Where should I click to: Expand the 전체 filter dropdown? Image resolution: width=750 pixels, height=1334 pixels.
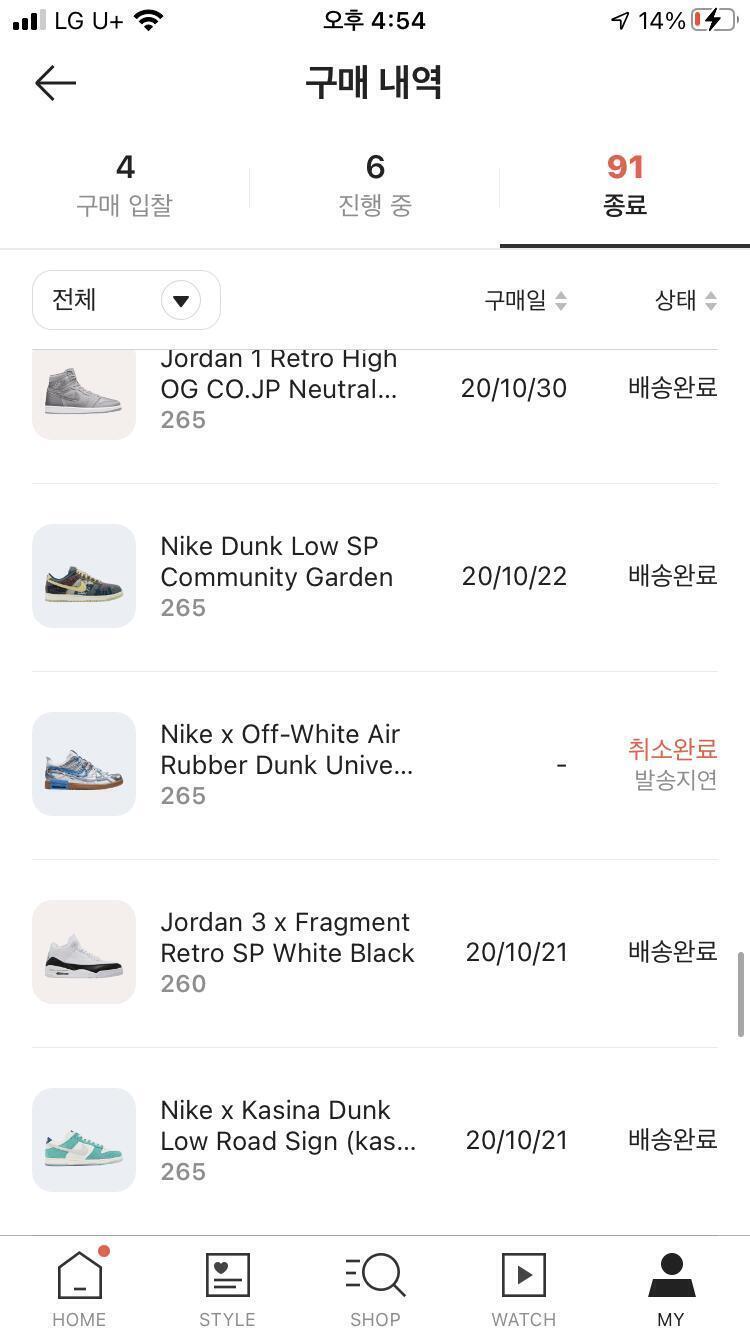pyautogui.click(x=126, y=300)
